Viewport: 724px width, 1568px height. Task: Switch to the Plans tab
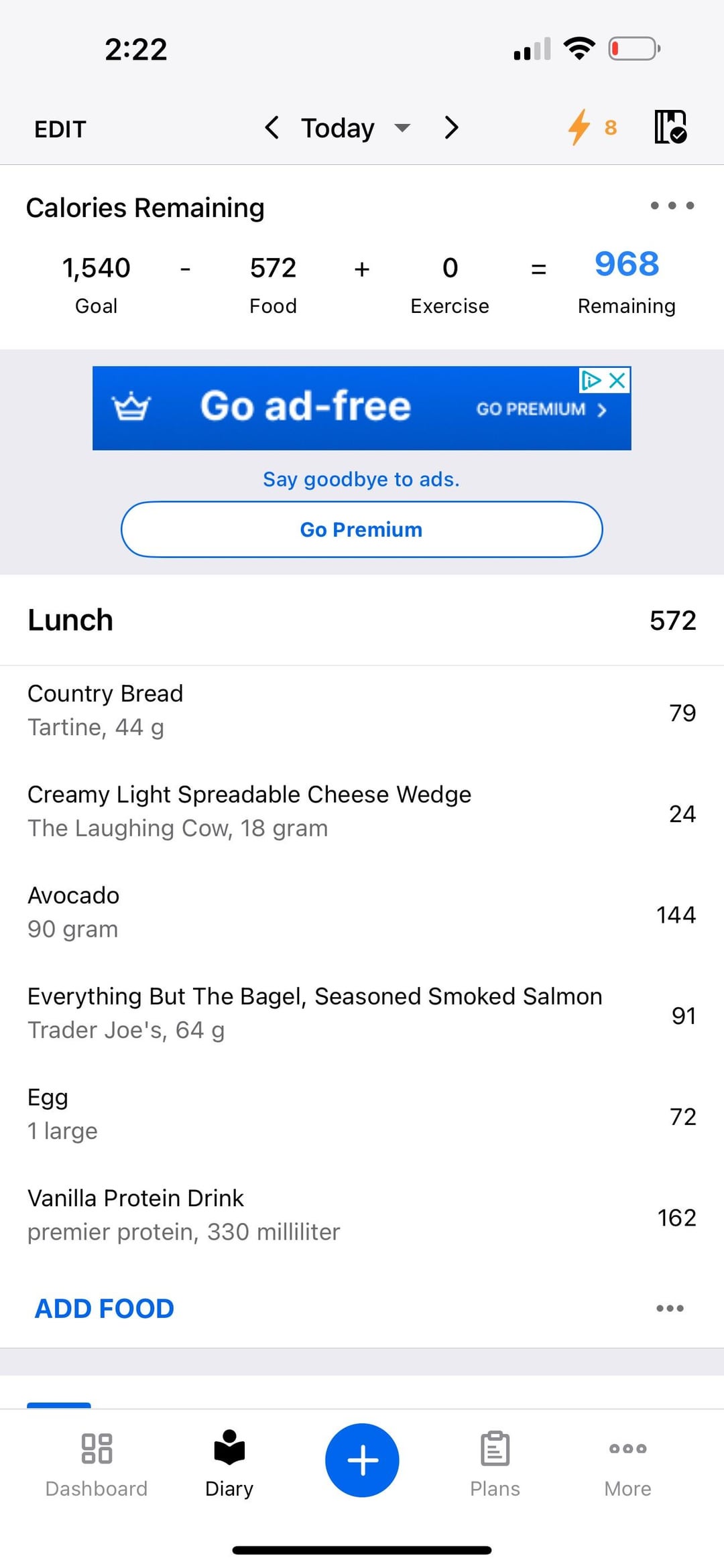(x=495, y=1465)
